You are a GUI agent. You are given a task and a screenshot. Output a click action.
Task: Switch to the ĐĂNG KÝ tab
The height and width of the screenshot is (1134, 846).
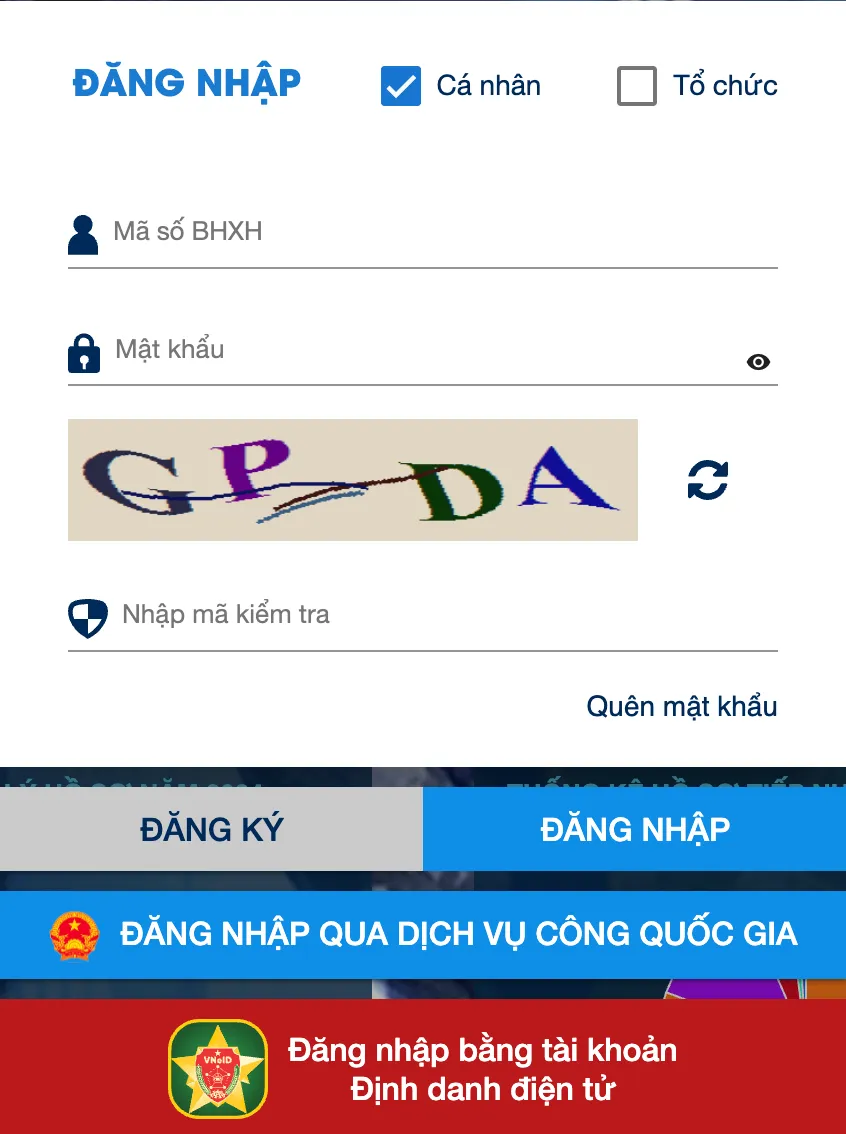[x=212, y=828]
